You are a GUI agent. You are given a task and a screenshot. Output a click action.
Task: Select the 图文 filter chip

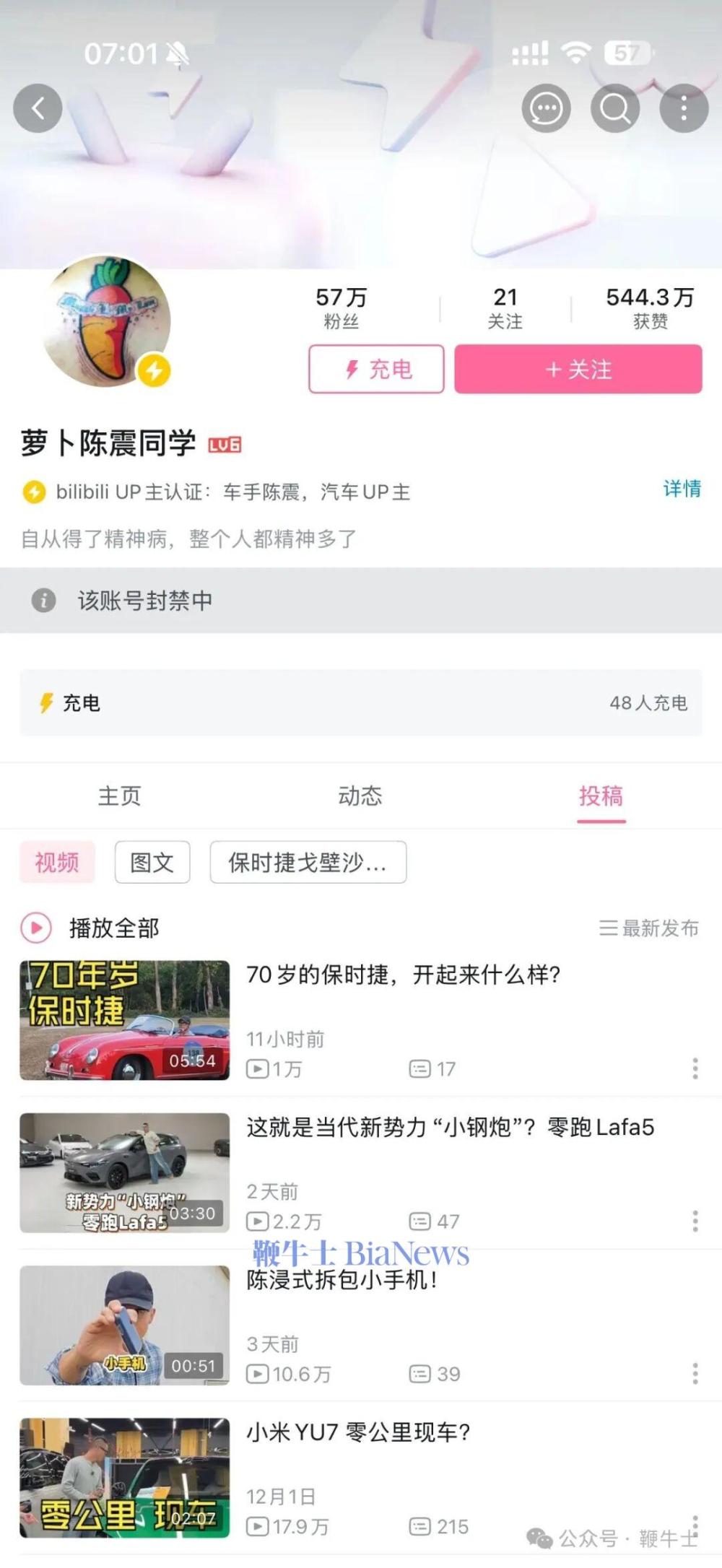point(152,863)
